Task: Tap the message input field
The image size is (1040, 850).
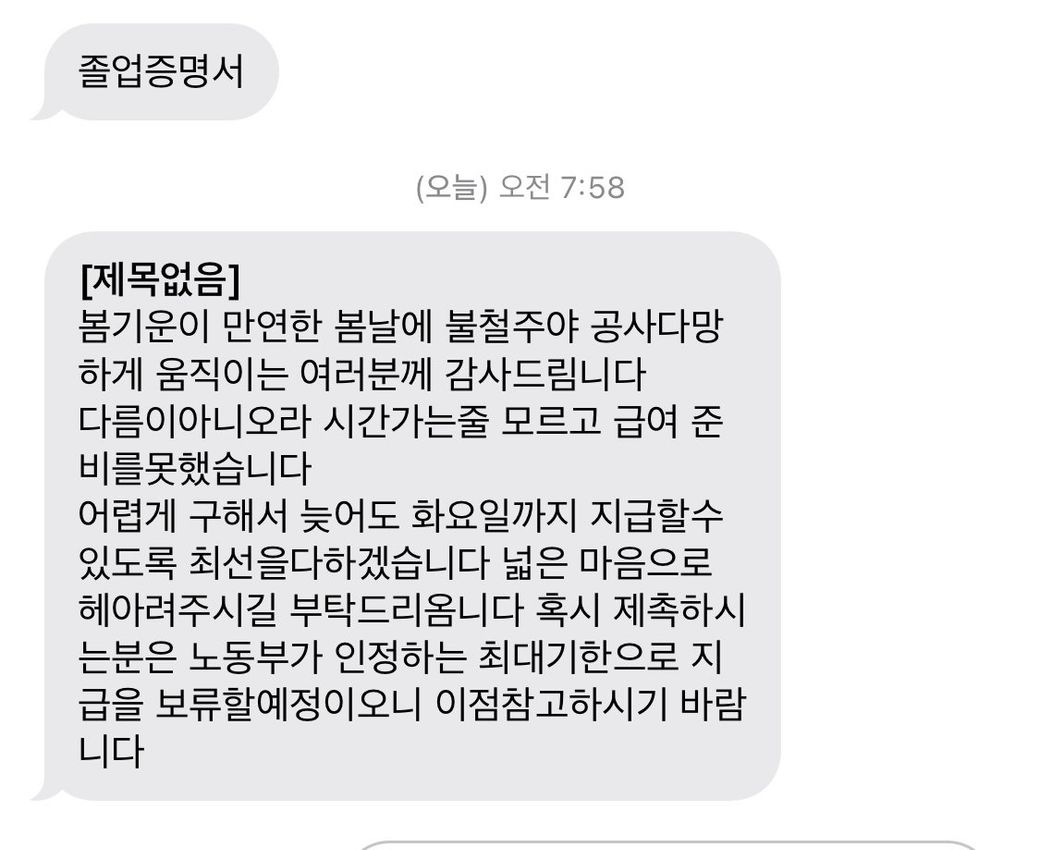Action: (x=668, y=846)
